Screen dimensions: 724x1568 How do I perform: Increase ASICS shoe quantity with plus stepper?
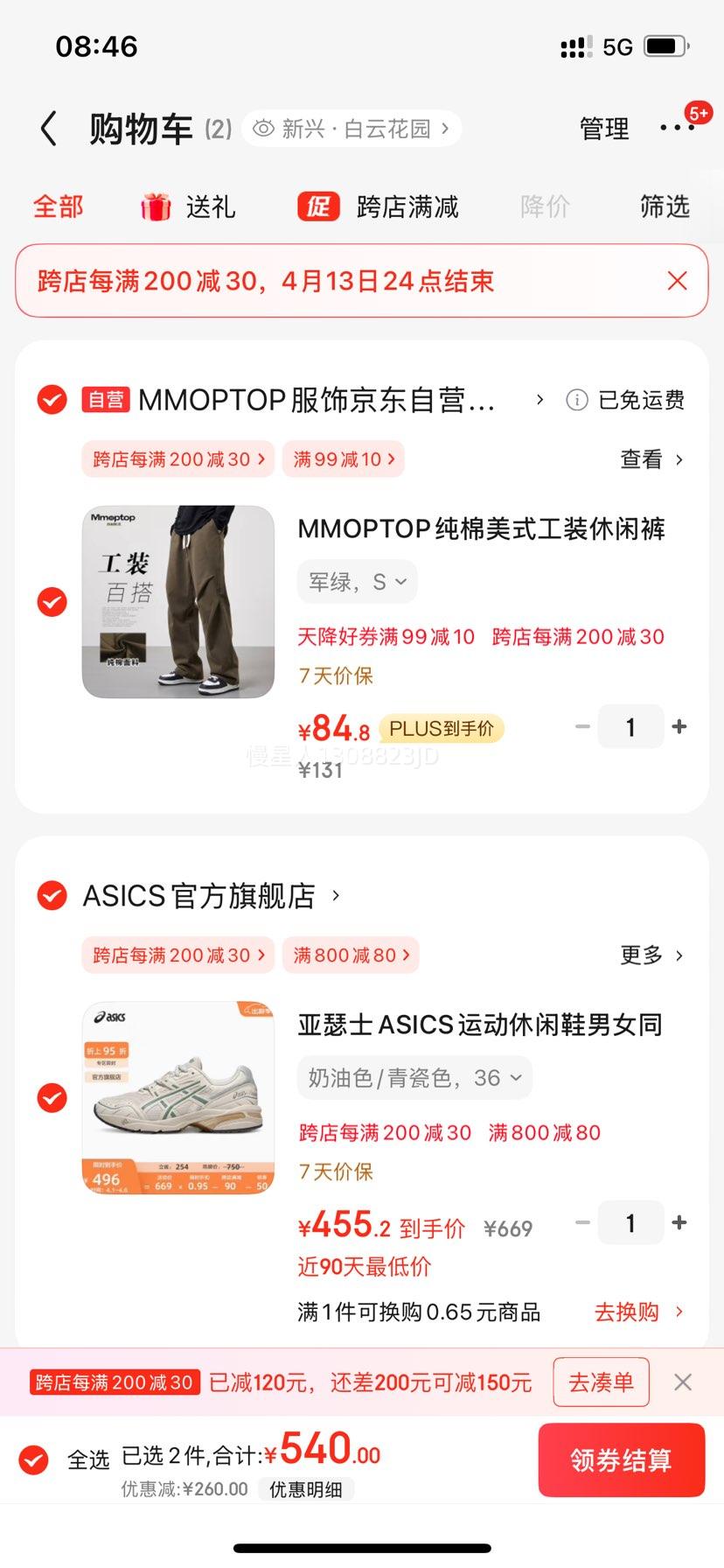679,1222
